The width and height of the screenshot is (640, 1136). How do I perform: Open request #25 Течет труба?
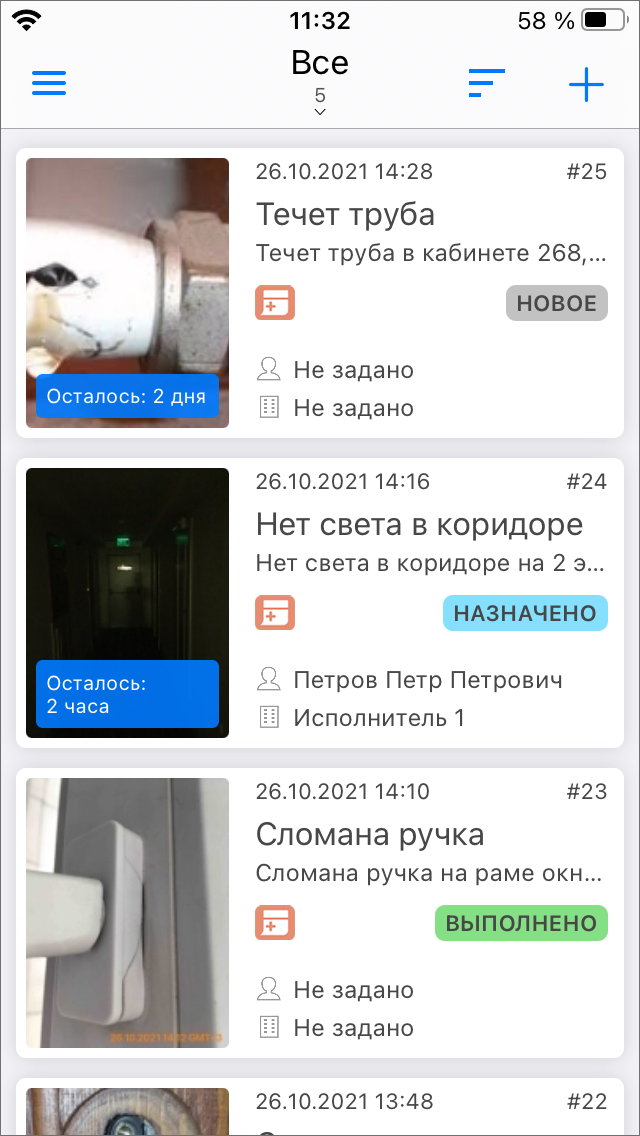point(320,293)
